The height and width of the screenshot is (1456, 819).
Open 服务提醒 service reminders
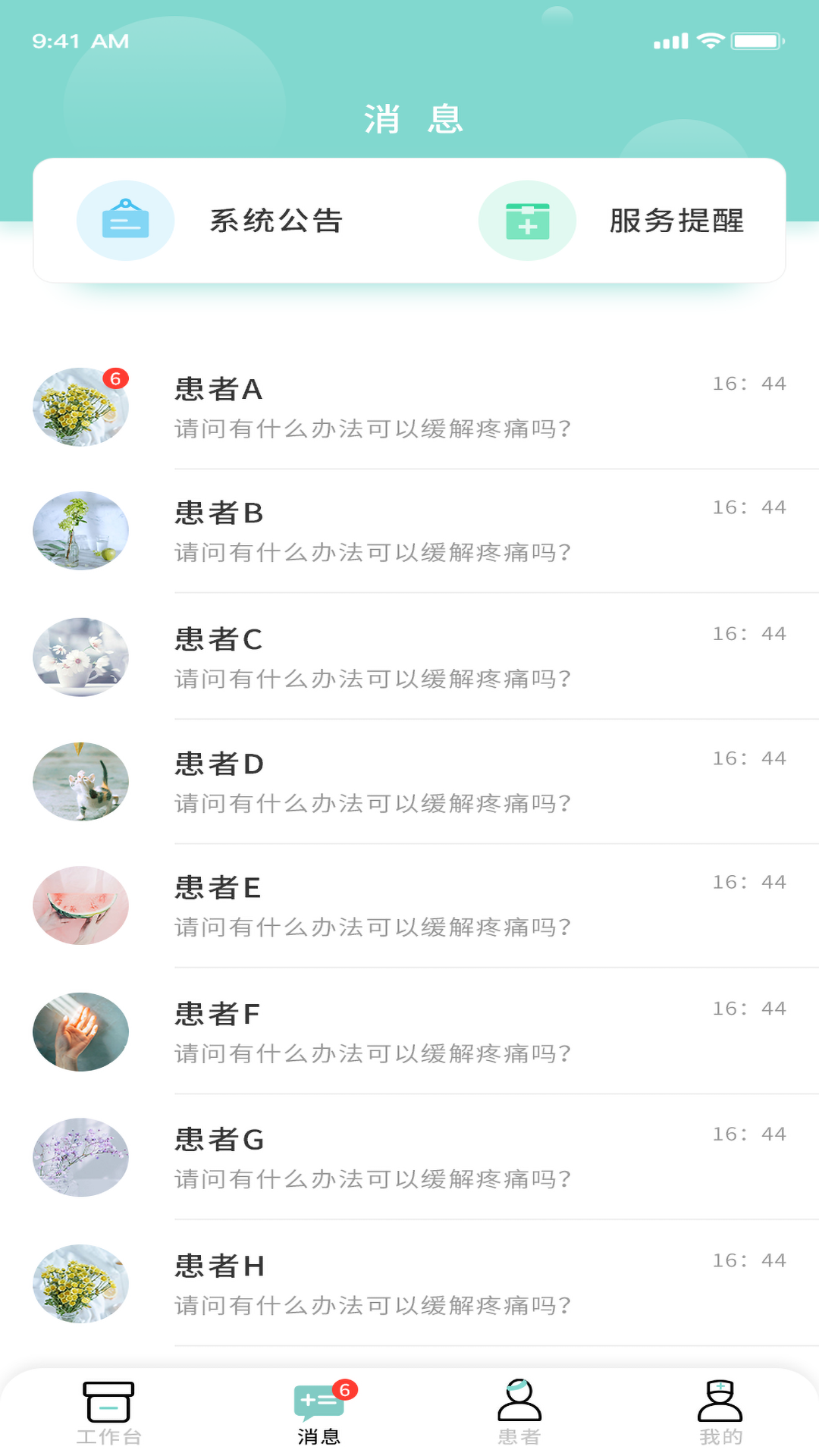coord(614,221)
